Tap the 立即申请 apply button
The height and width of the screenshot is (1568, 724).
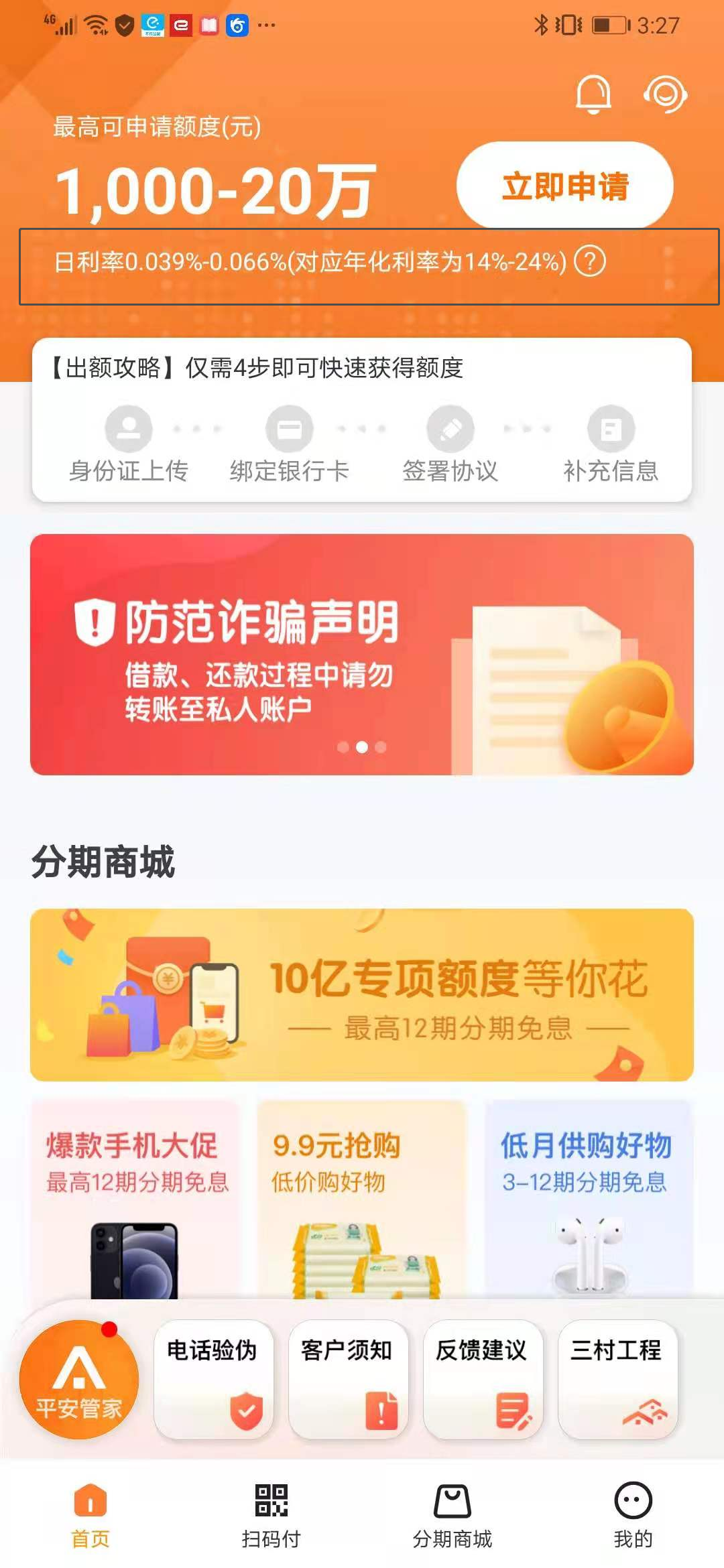point(564,186)
